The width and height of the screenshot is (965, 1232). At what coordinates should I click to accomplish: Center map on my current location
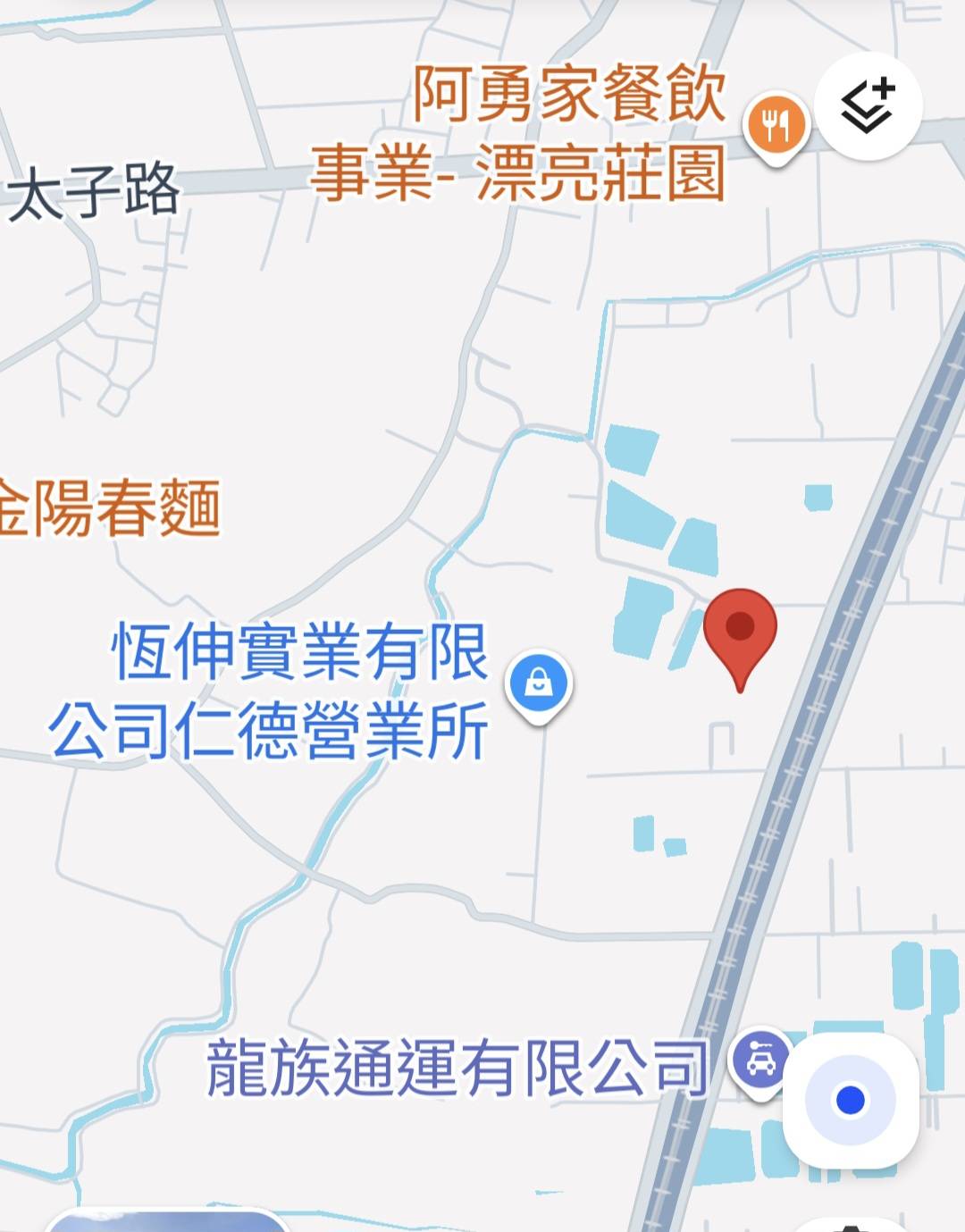pos(850,1100)
